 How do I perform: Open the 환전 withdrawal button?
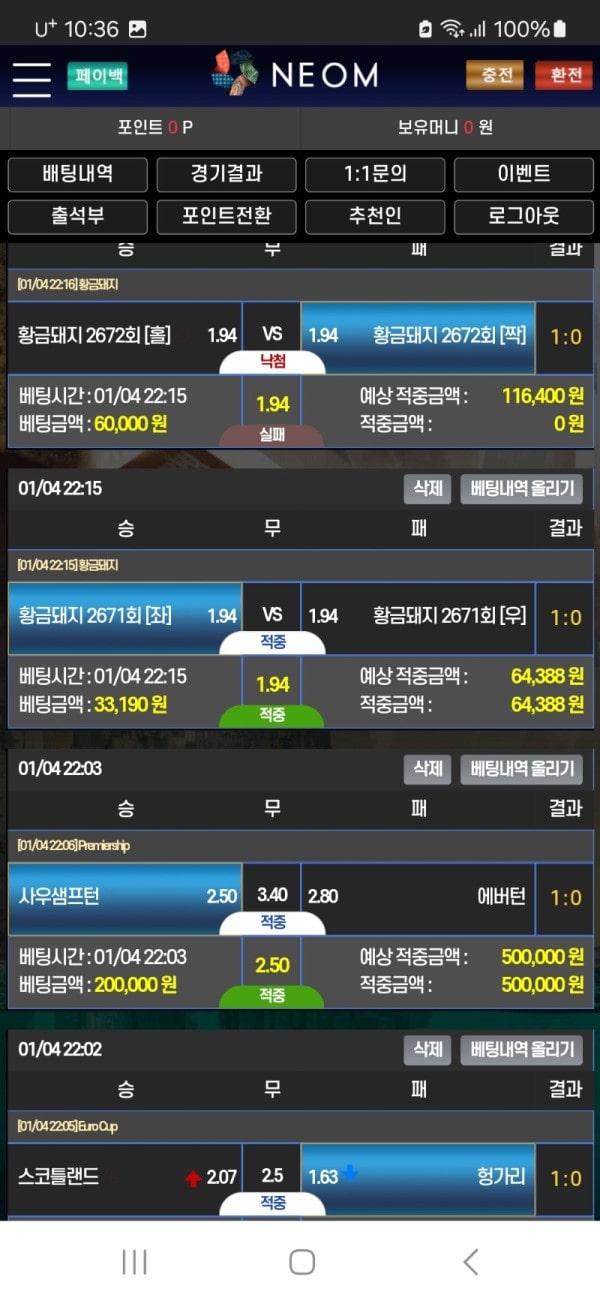point(564,75)
